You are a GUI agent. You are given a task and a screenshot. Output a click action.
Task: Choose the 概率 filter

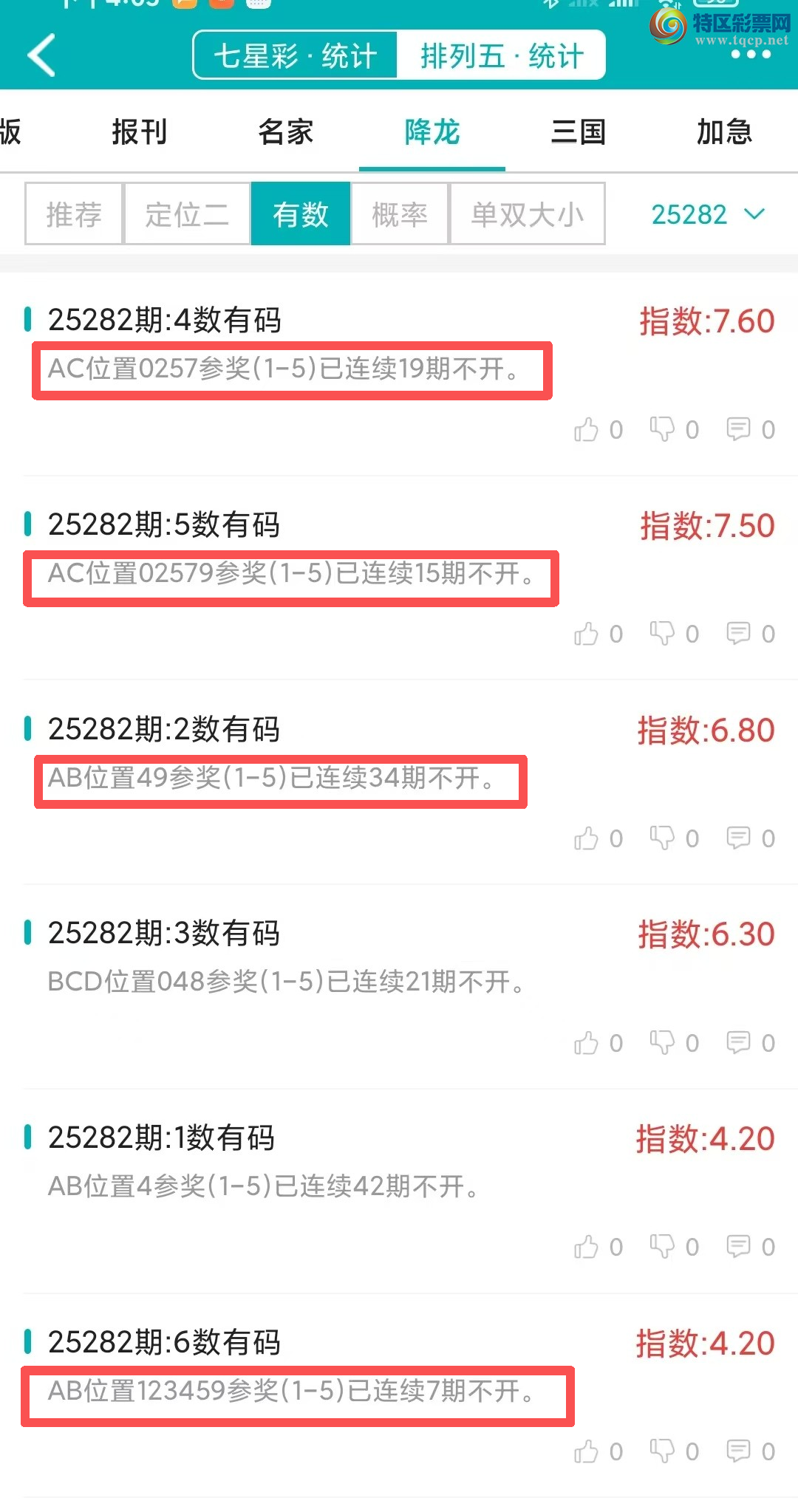(x=400, y=214)
